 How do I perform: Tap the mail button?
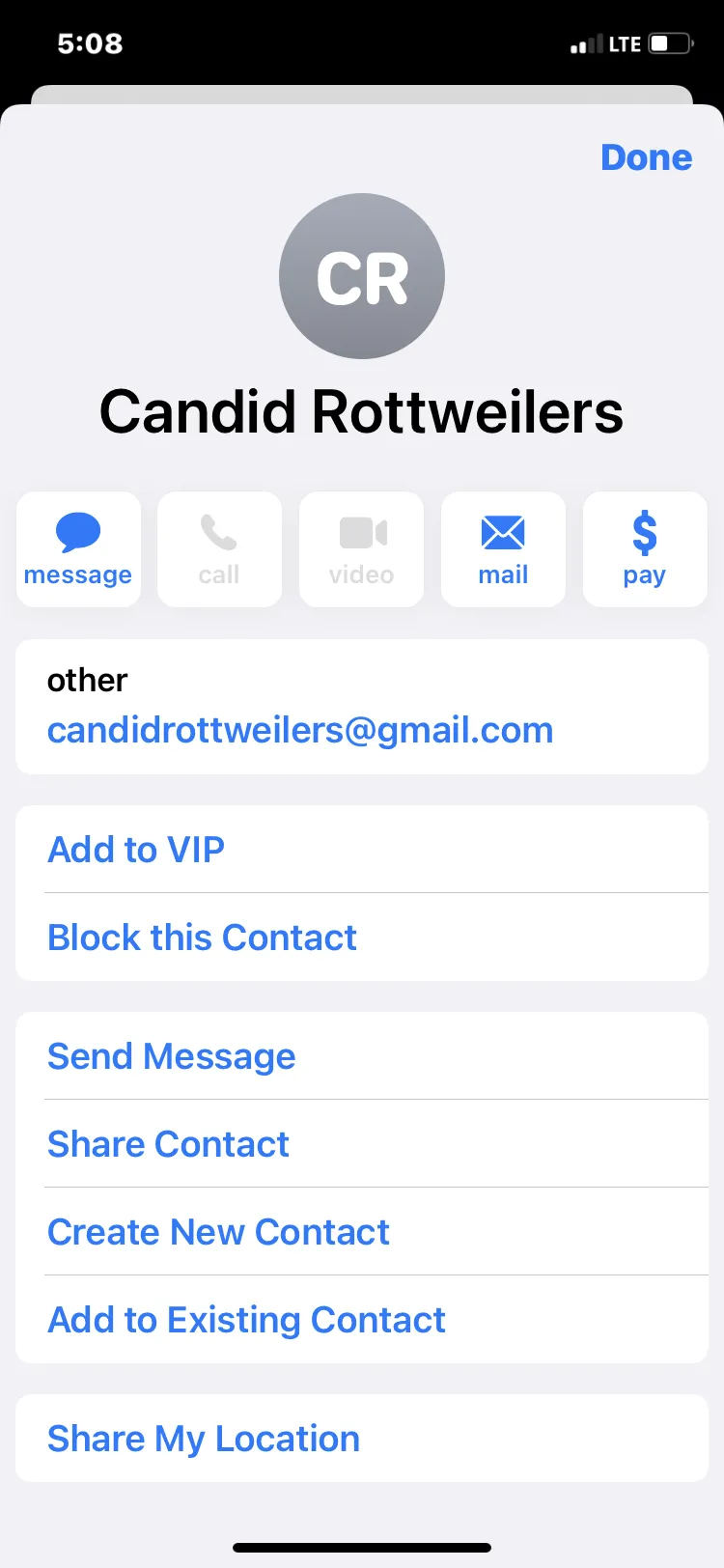(x=503, y=549)
